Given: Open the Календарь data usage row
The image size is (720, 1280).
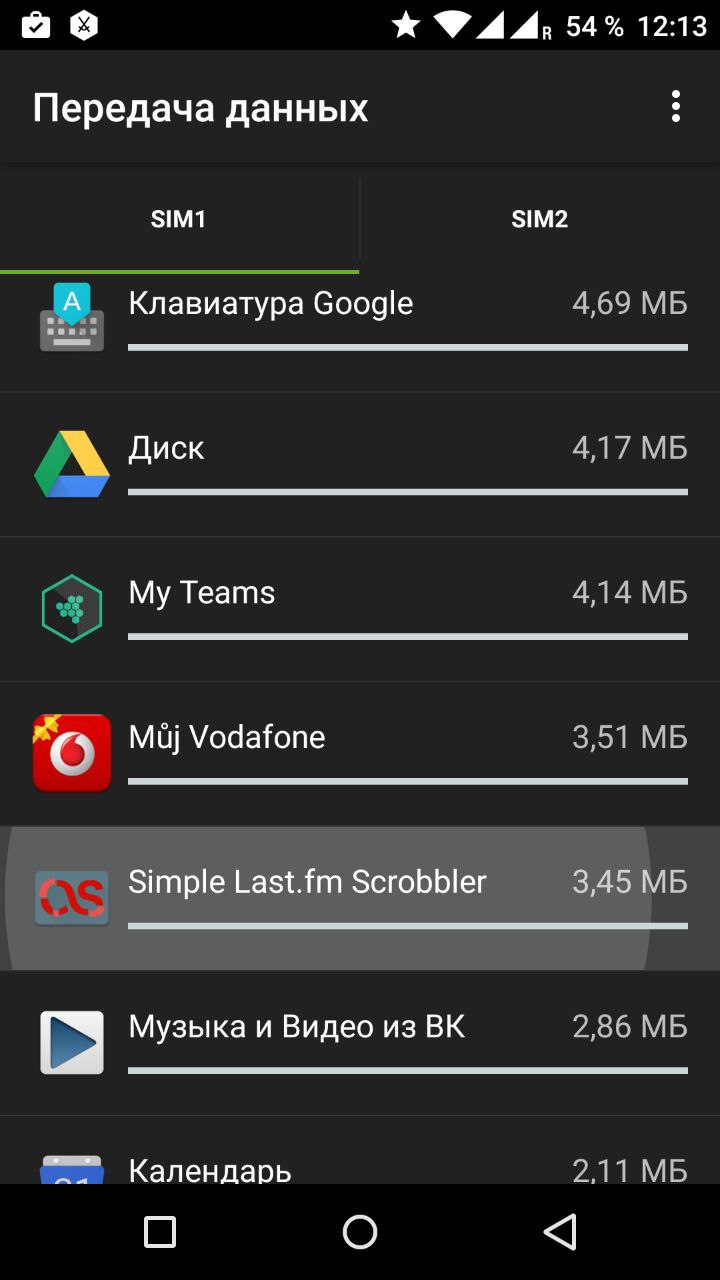Looking at the screenshot, I should click(x=360, y=1163).
